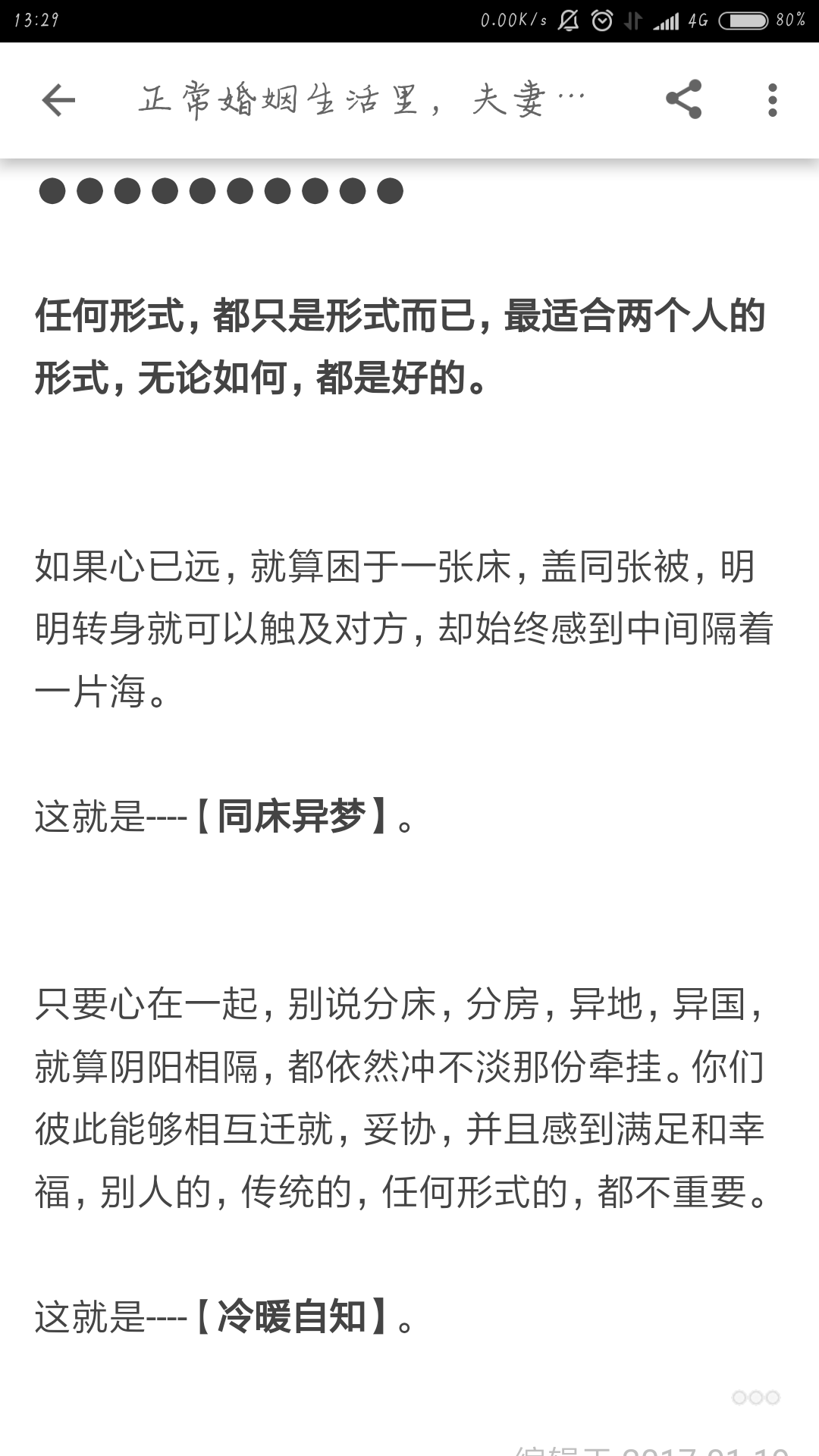Go back using the arrow icon

coord(58,100)
